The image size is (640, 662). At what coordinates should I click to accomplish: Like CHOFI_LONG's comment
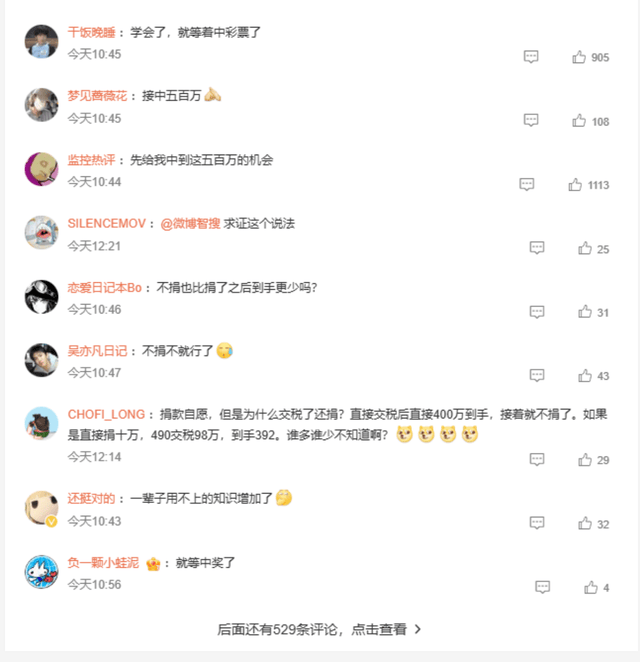click(x=585, y=460)
